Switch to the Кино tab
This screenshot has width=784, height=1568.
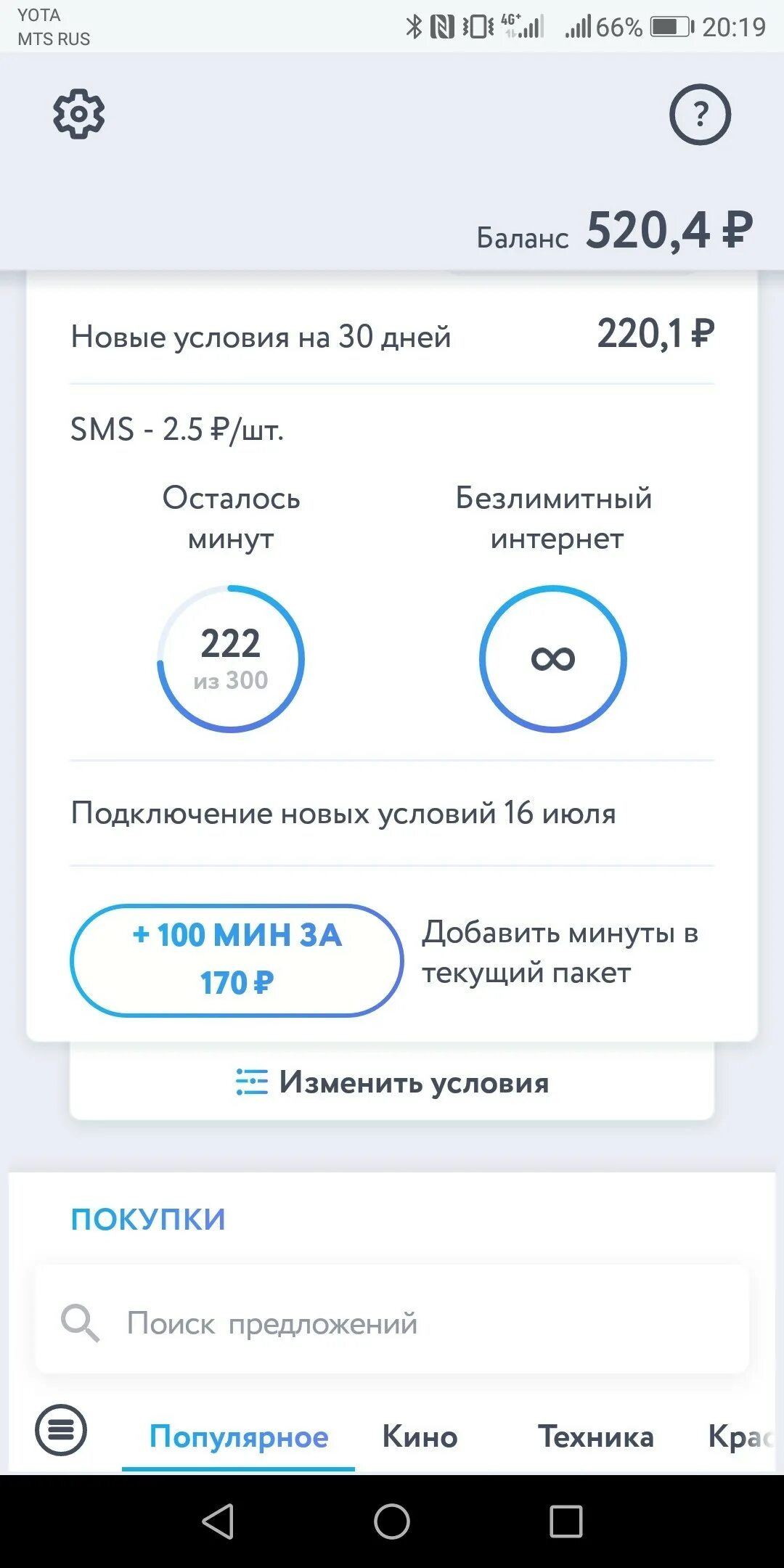420,1437
